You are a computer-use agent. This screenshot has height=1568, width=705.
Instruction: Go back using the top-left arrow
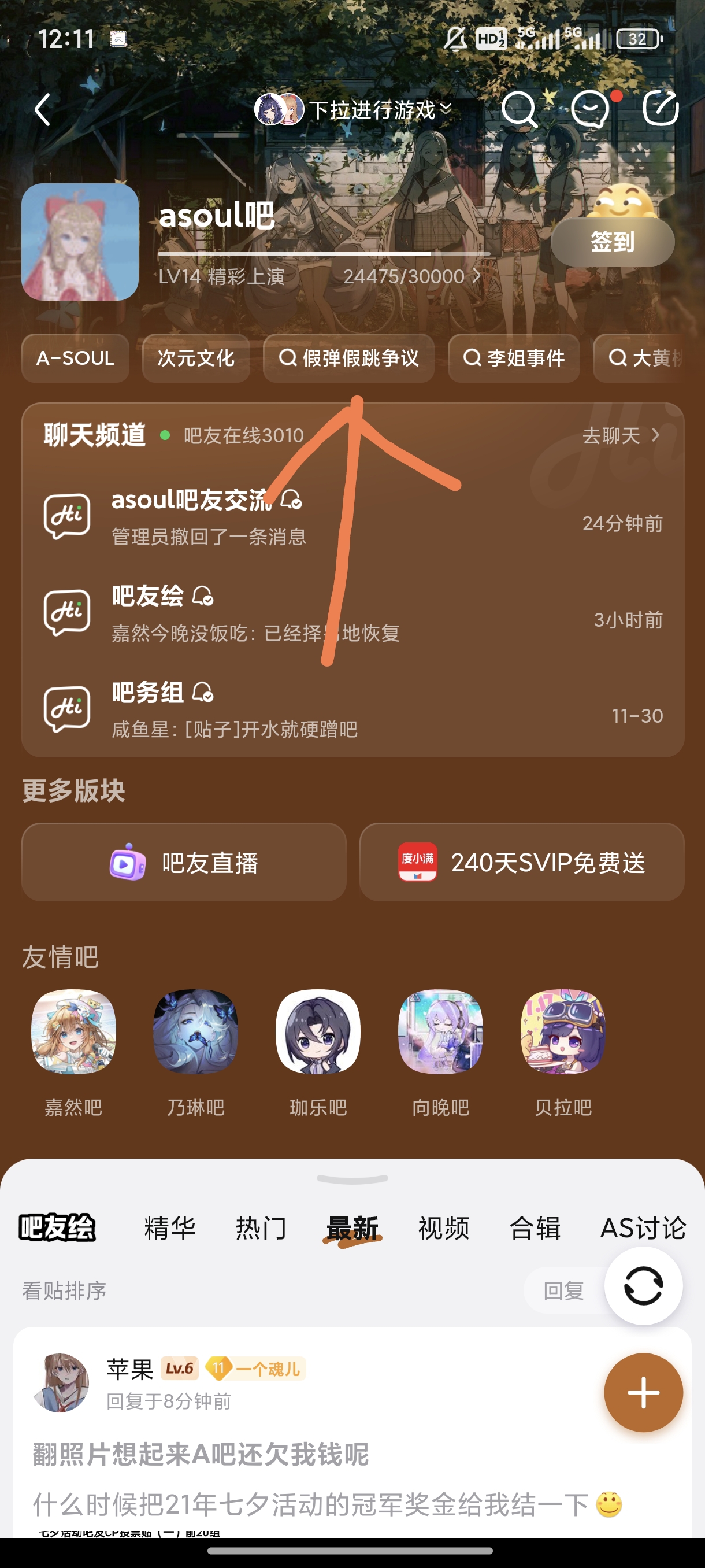43,110
